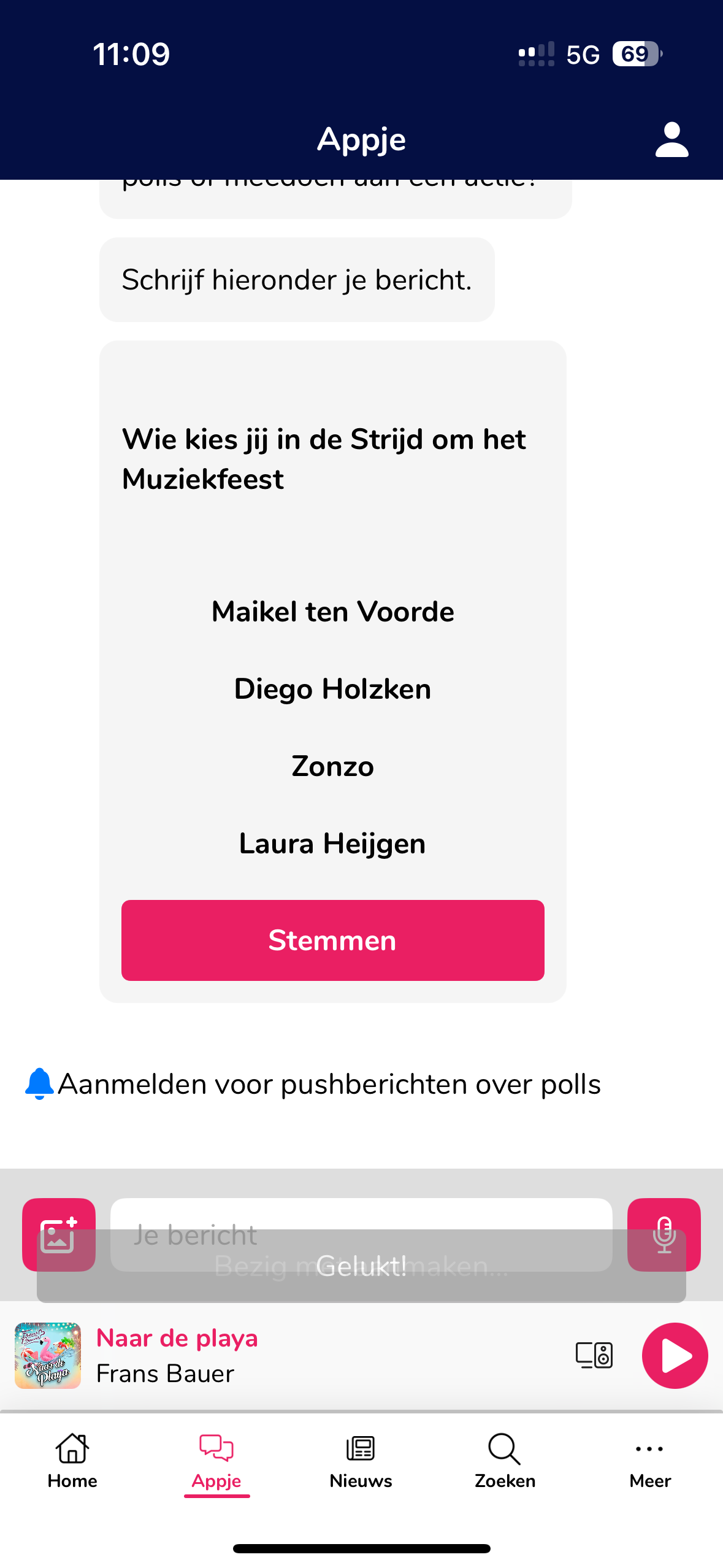This screenshot has width=723, height=1568.
Task: Focus the Je bericht text field
Action: (361, 1234)
